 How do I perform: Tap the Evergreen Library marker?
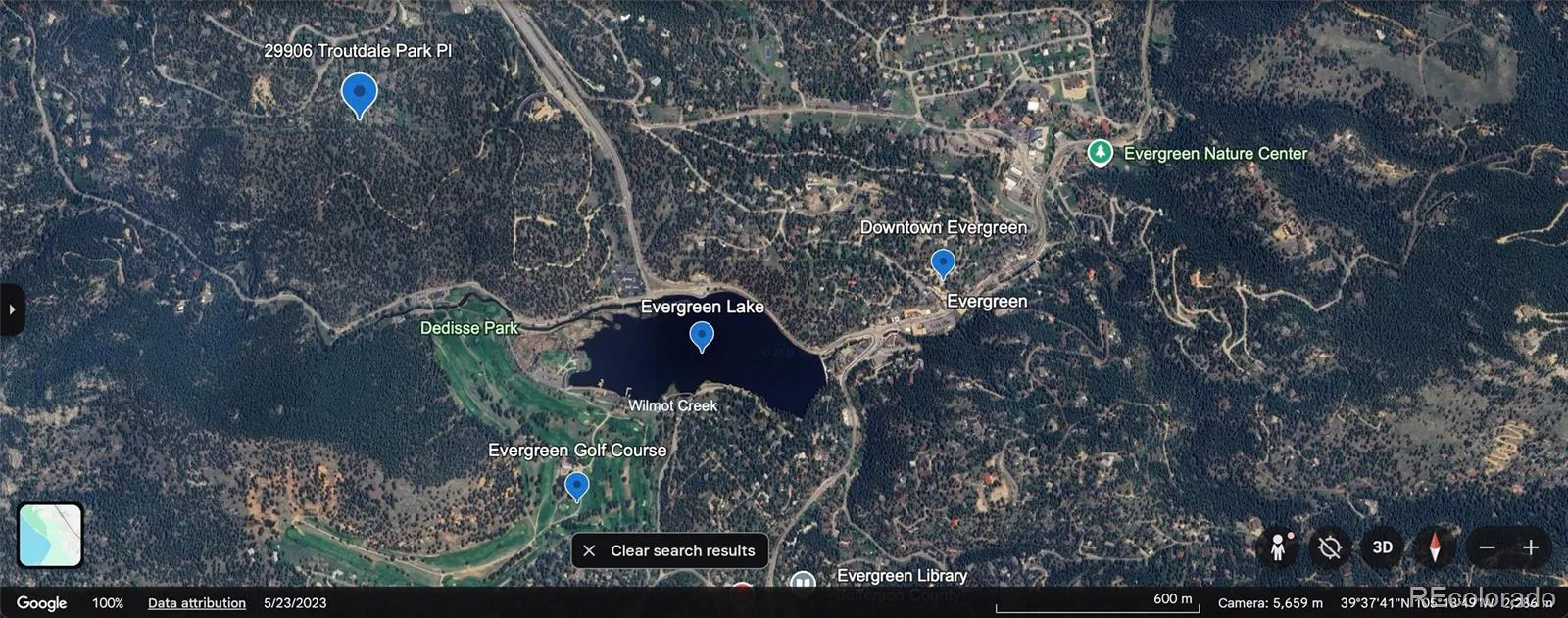tap(803, 585)
